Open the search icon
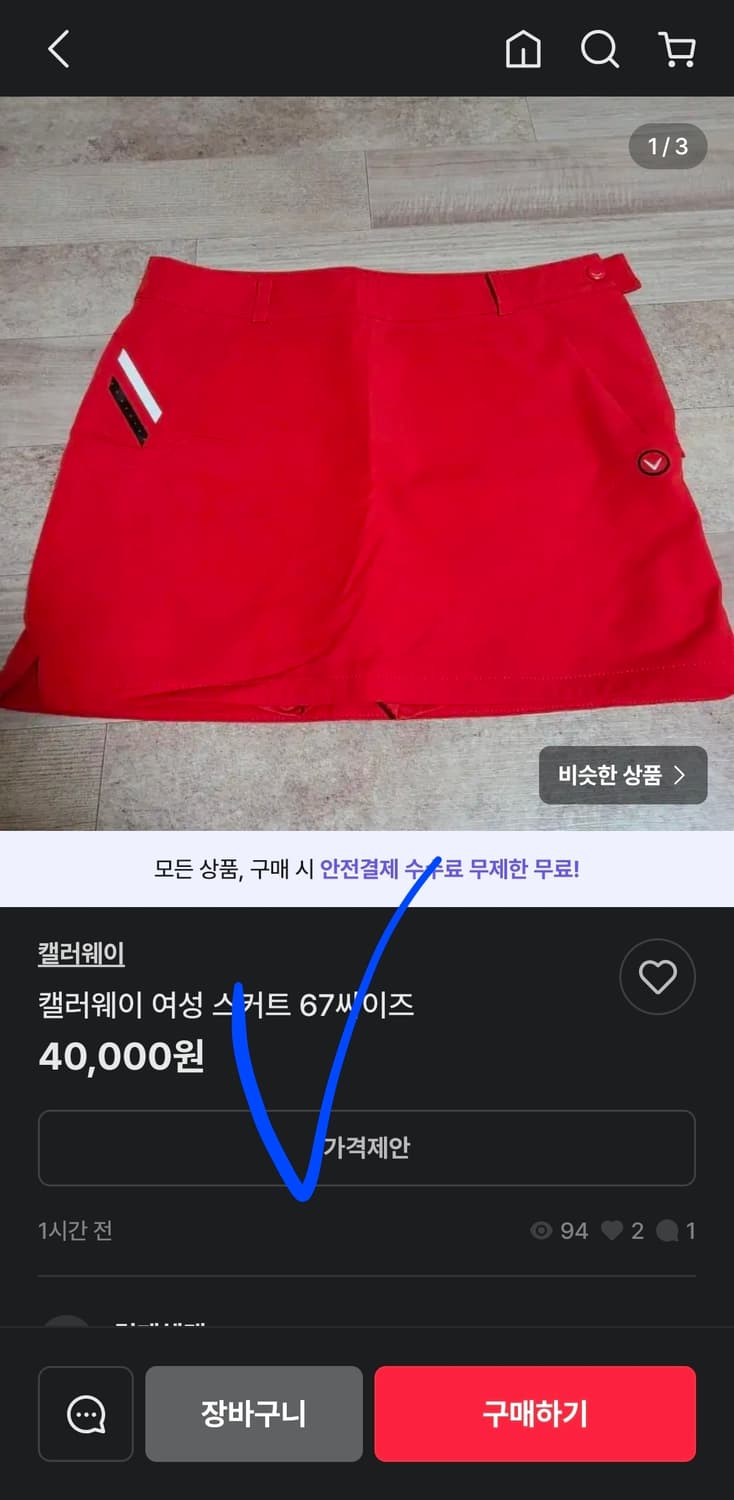 click(599, 49)
